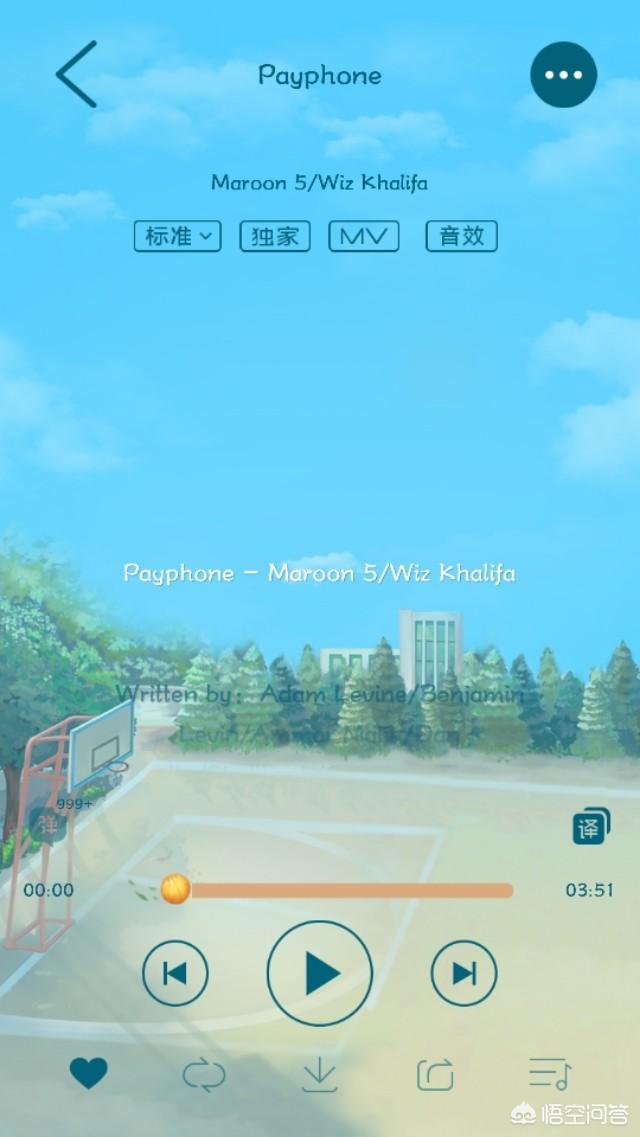Open 音效 sound effects settings
The image size is (640, 1137).
click(x=461, y=236)
